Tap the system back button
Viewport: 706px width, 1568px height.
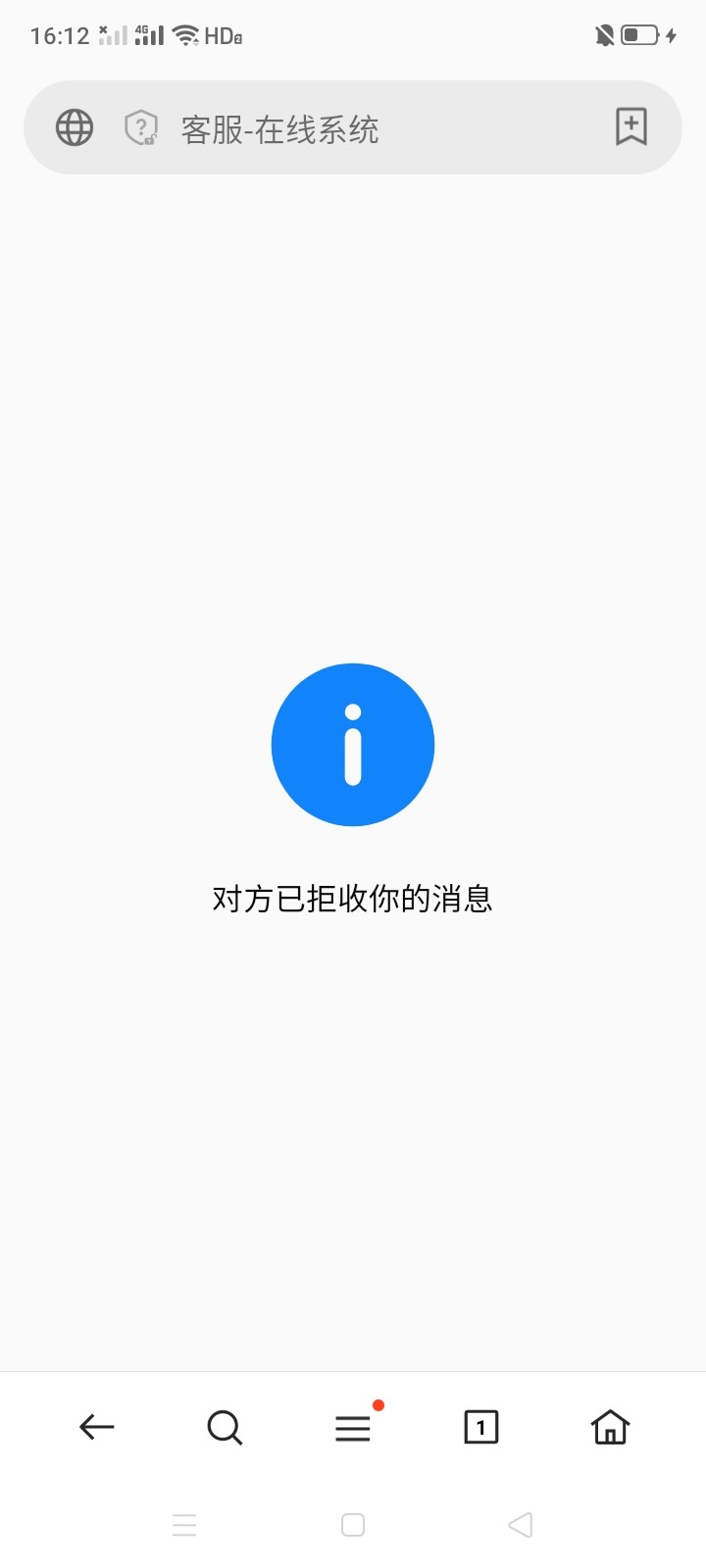[521, 1525]
